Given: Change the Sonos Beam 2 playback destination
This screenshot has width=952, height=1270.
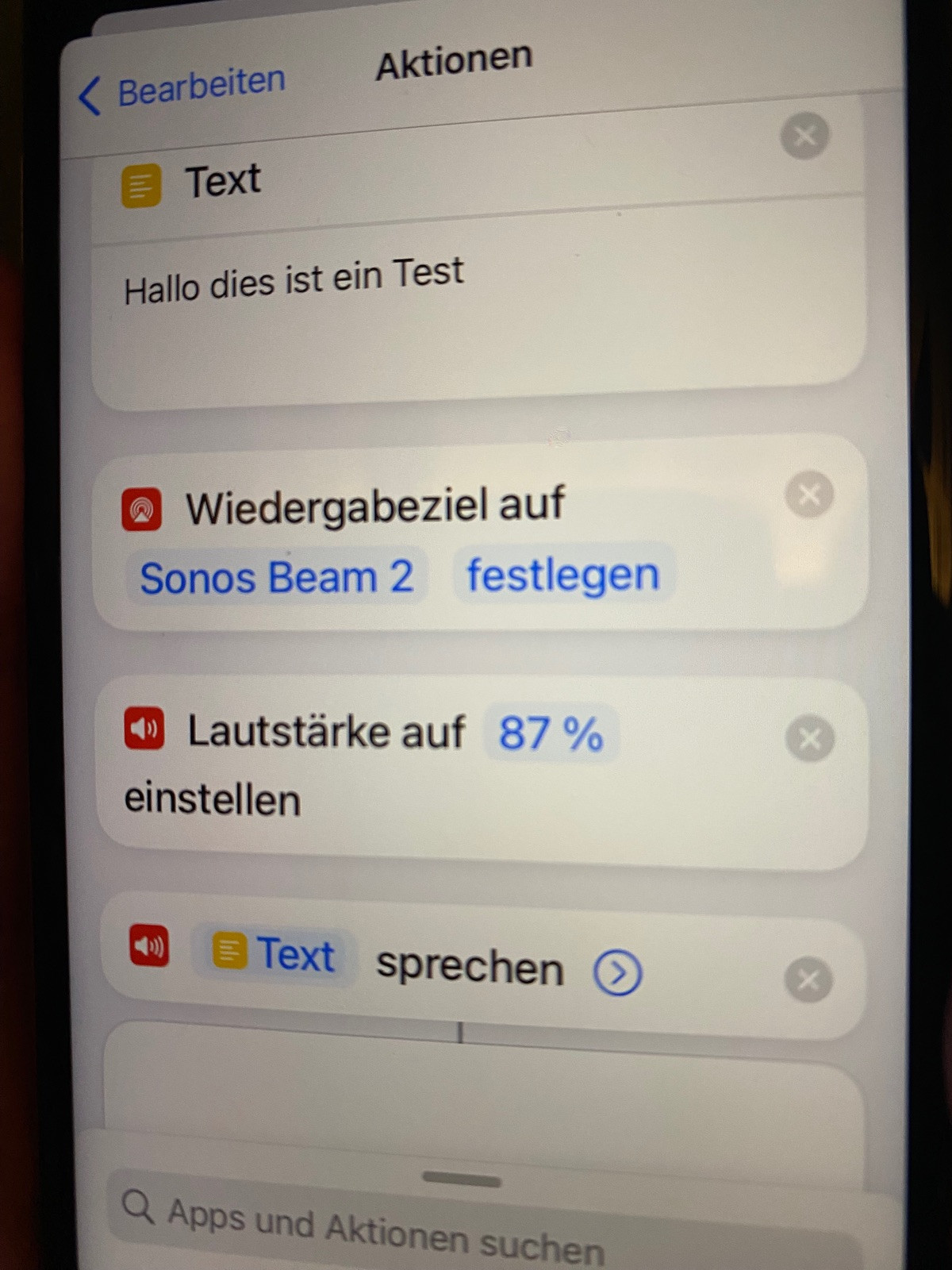Looking at the screenshot, I should pos(277,577).
